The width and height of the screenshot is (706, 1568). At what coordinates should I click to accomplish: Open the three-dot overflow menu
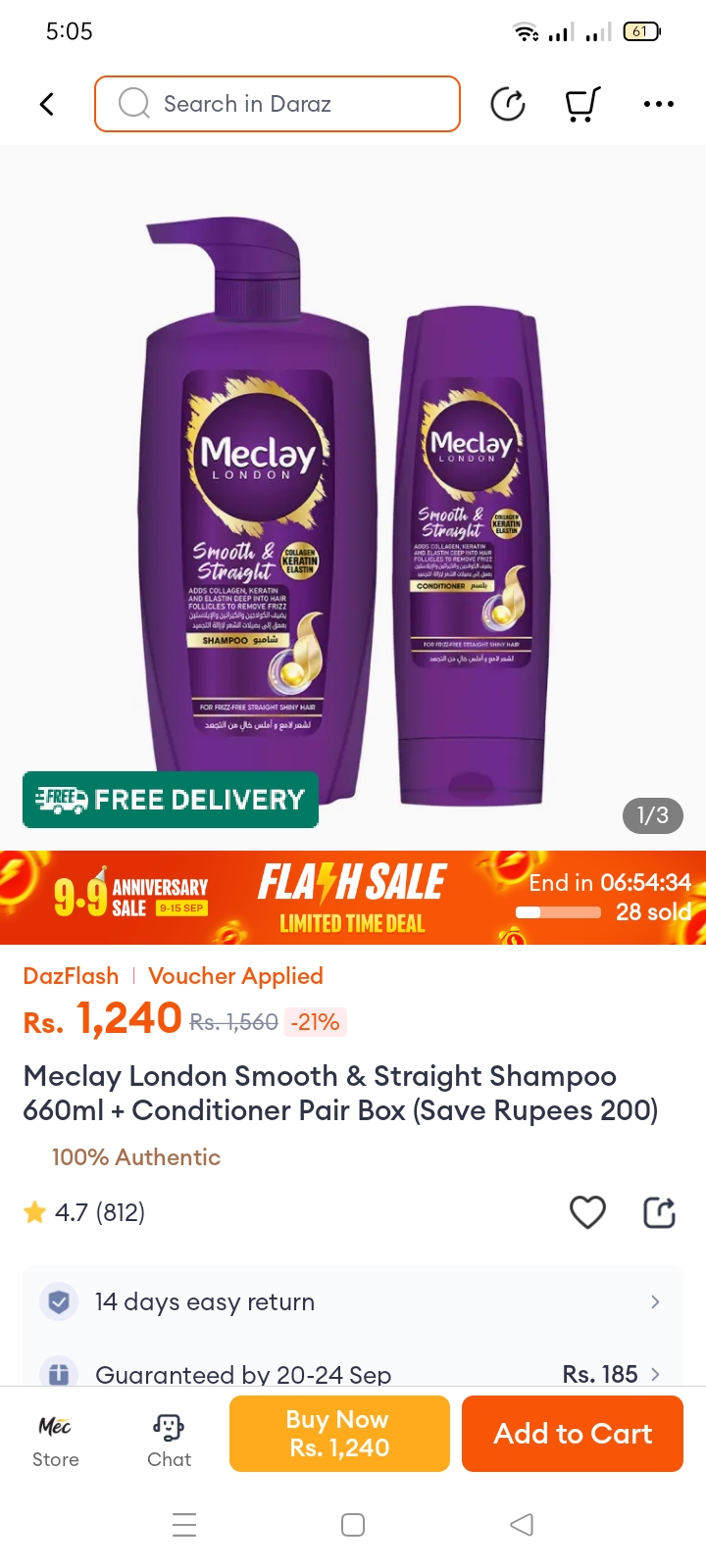(658, 104)
